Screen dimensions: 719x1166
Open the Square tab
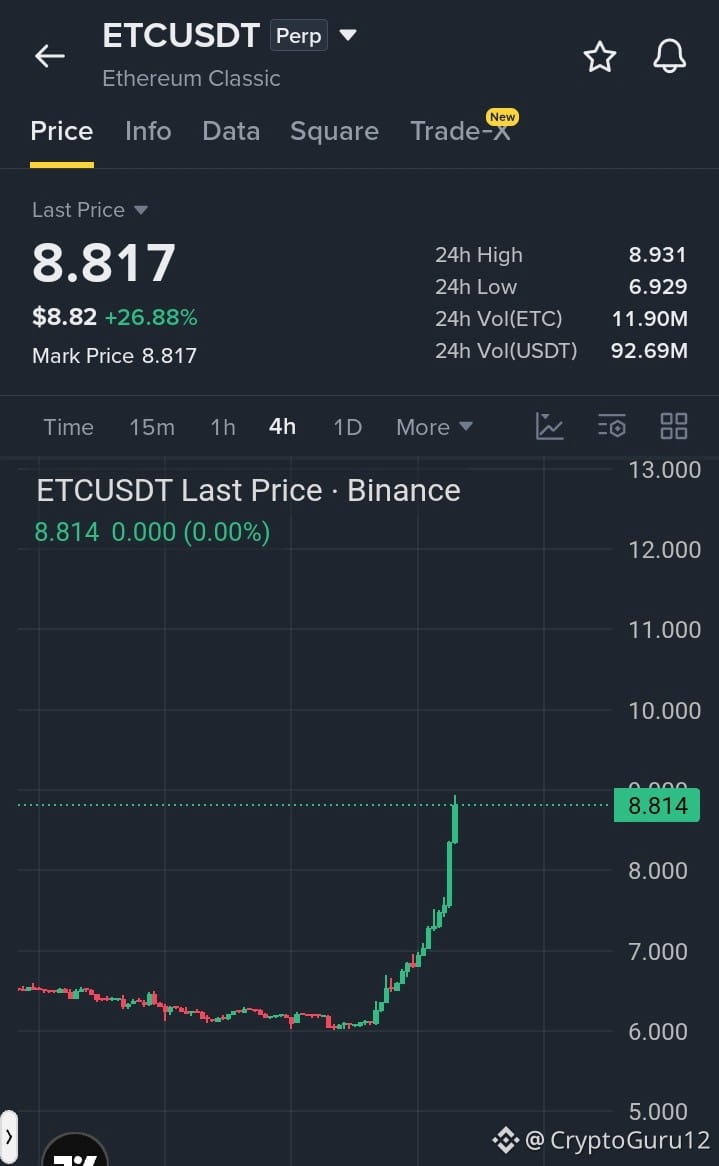coord(335,131)
